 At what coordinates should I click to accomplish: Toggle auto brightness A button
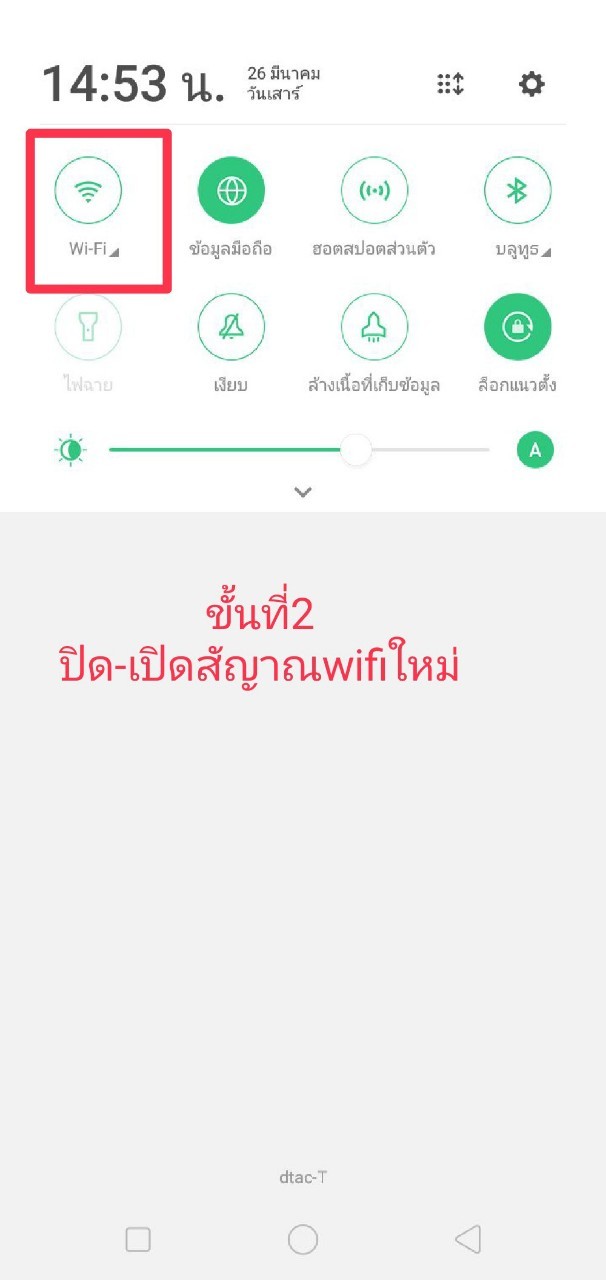pyautogui.click(x=535, y=451)
